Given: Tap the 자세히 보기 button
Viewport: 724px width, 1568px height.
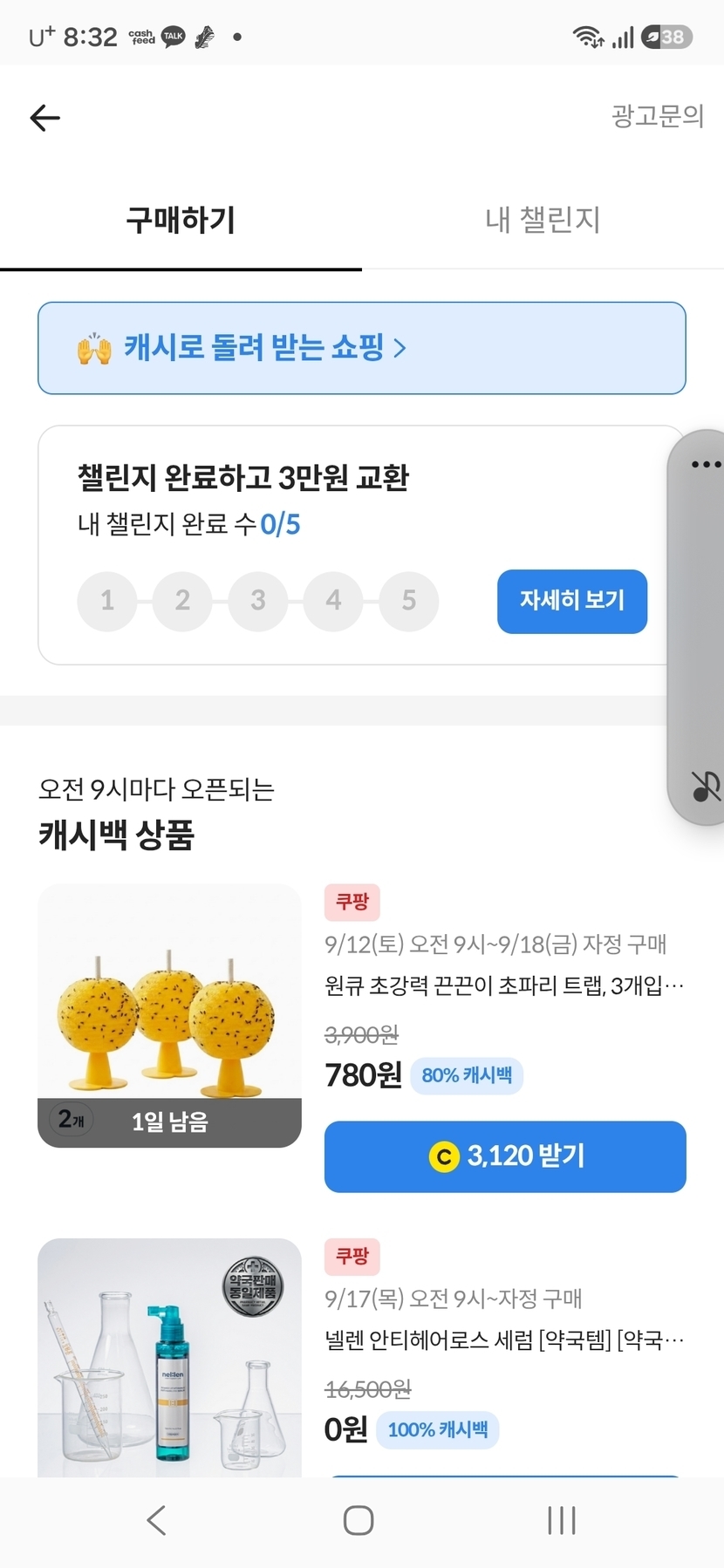Looking at the screenshot, I should click(x=572, y=601).
